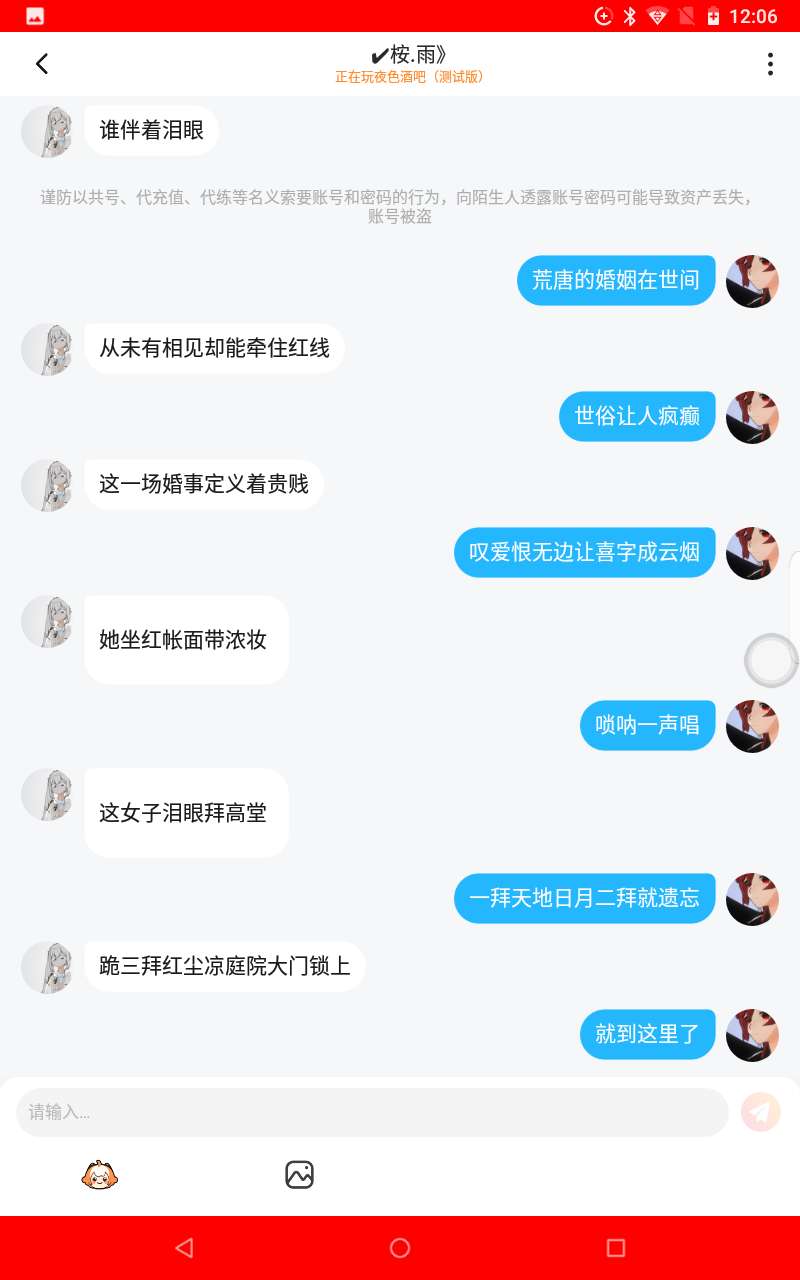Screen dimensions: 800x1280
Task: Open the three-dot overflow menu
Action: 770,64
